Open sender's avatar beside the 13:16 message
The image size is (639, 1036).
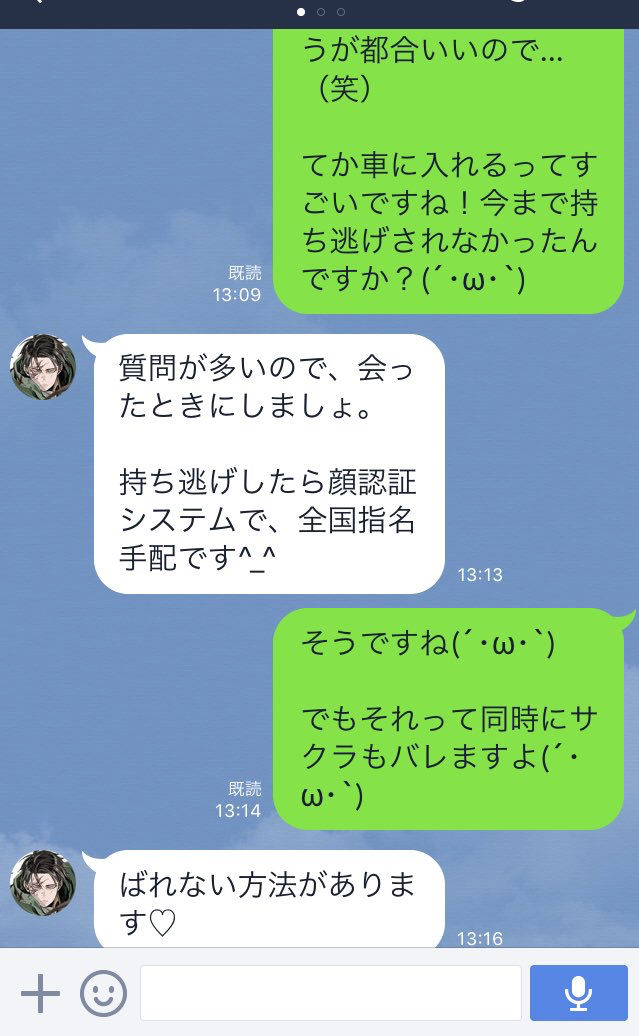44,883
